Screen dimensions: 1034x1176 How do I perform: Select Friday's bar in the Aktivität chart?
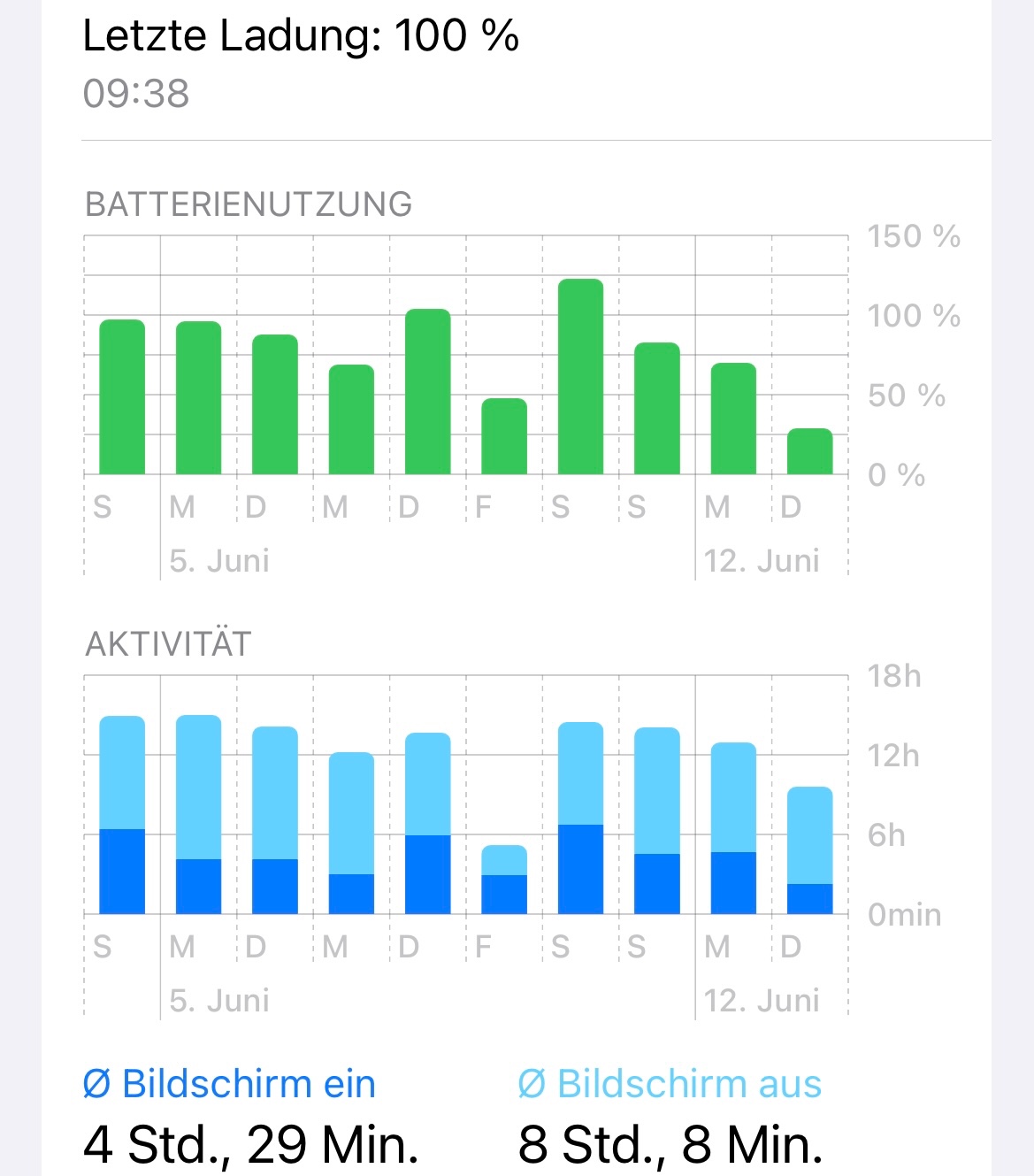pos(504,880)
